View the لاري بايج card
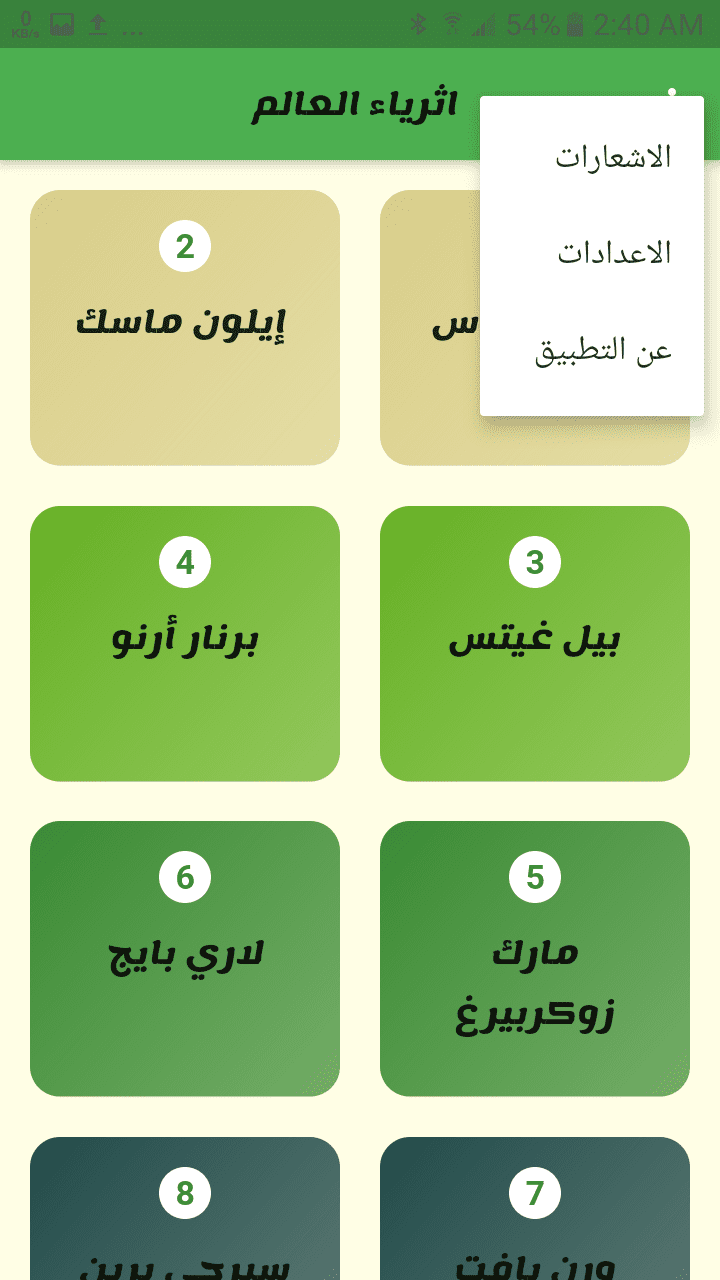Viewport: 720px width, 1280px height. tap(185, 959)
